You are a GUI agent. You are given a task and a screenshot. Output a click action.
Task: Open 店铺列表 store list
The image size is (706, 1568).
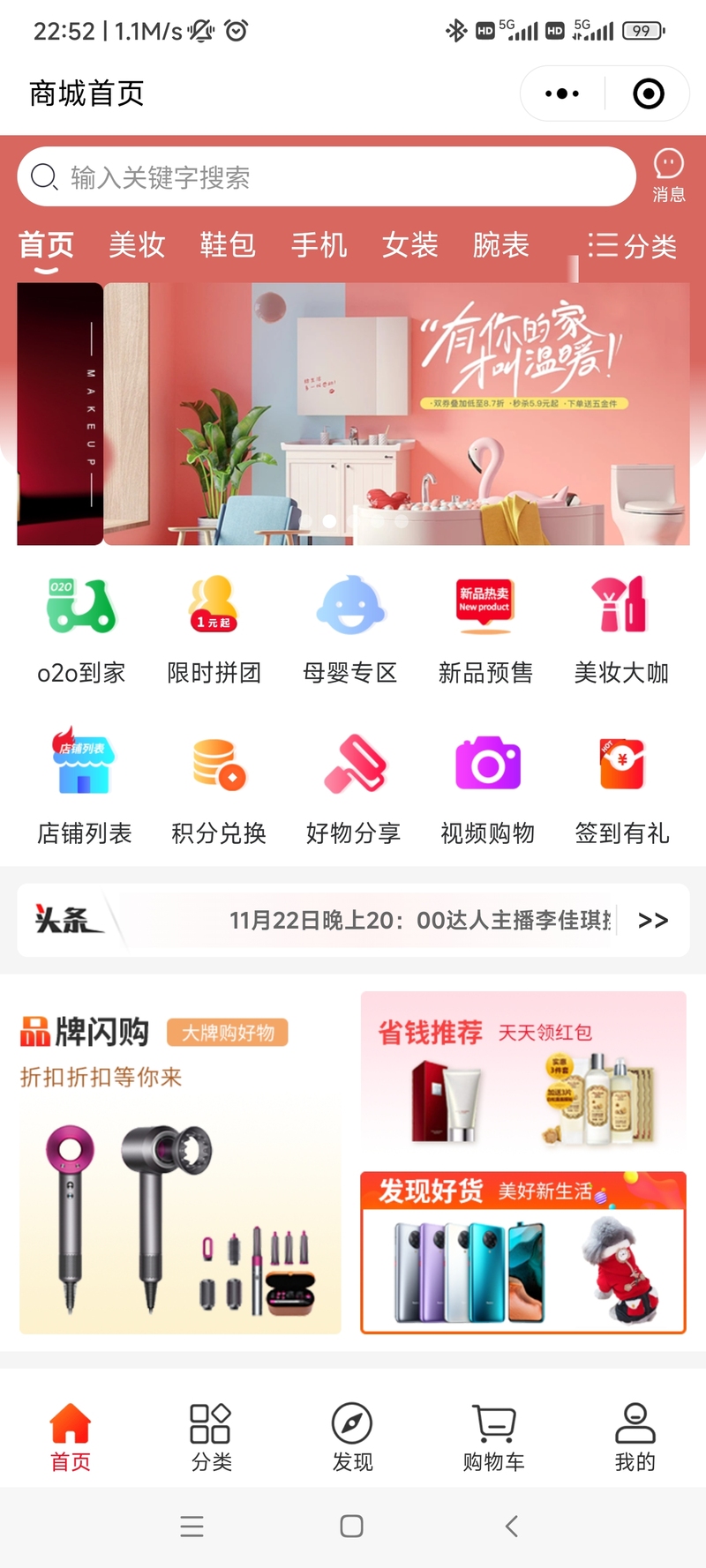(84, 786)
